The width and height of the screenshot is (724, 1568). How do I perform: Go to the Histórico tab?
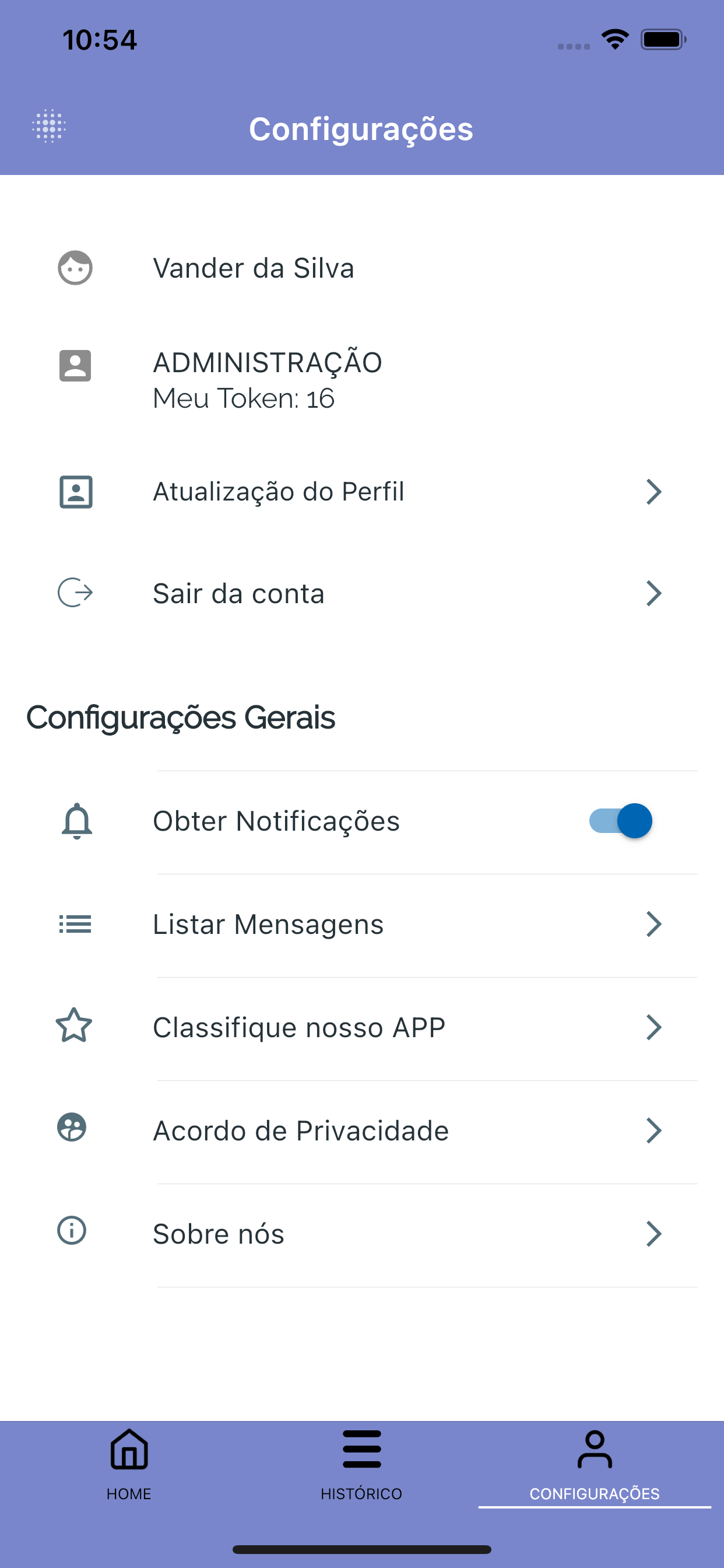pos(361,1465)
